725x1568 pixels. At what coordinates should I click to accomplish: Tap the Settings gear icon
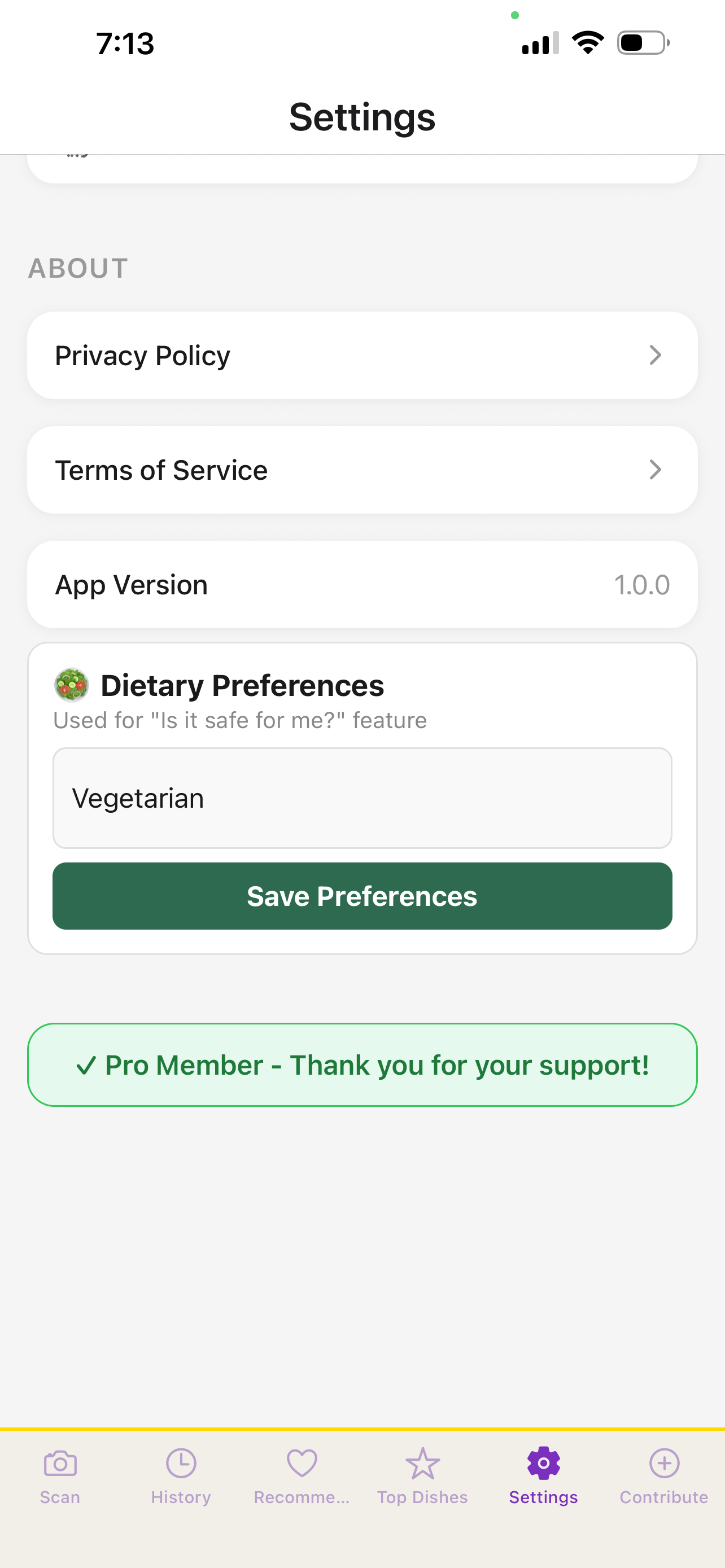click(543, 1464)
